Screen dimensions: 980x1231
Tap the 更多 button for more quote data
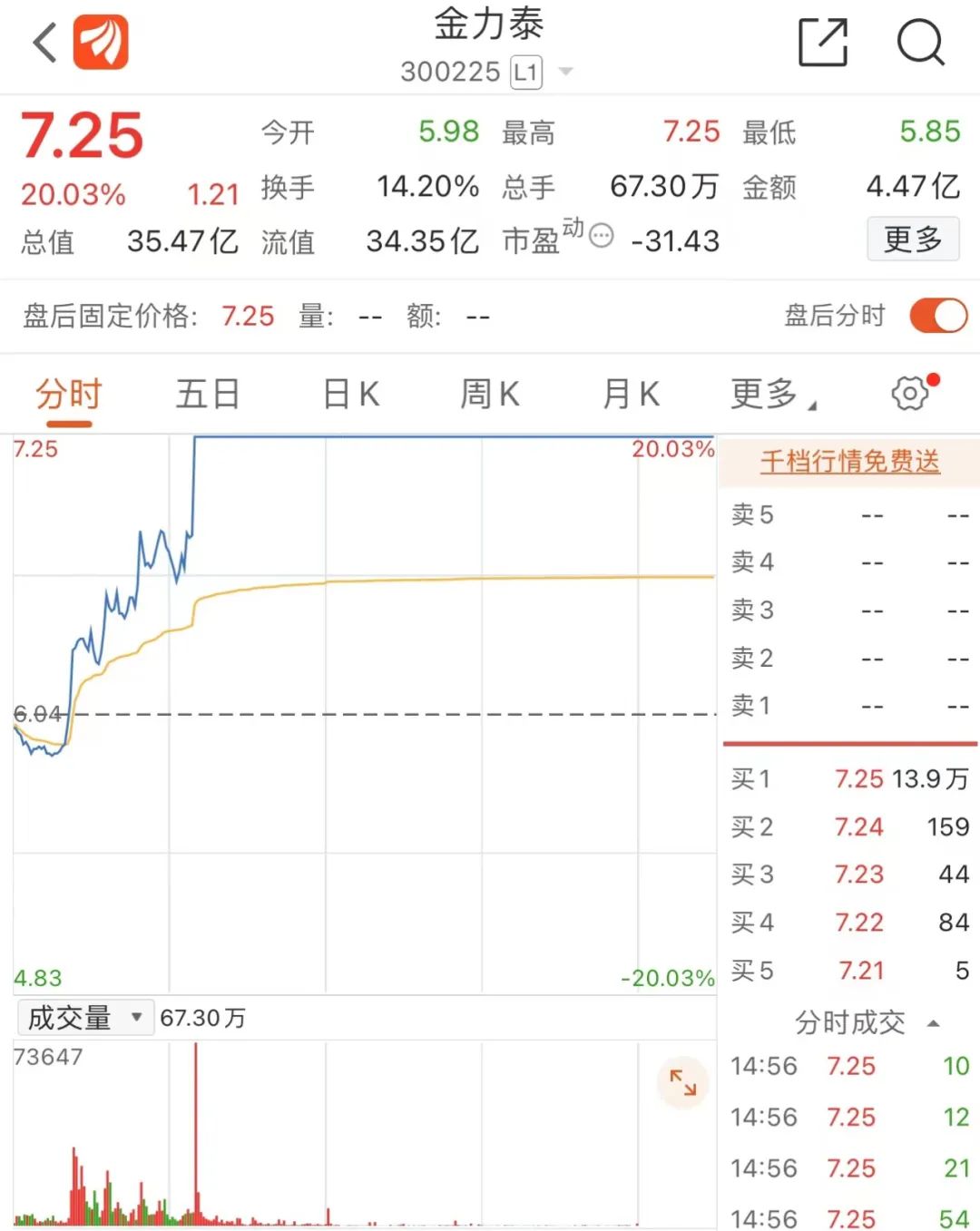pos(912,239)
